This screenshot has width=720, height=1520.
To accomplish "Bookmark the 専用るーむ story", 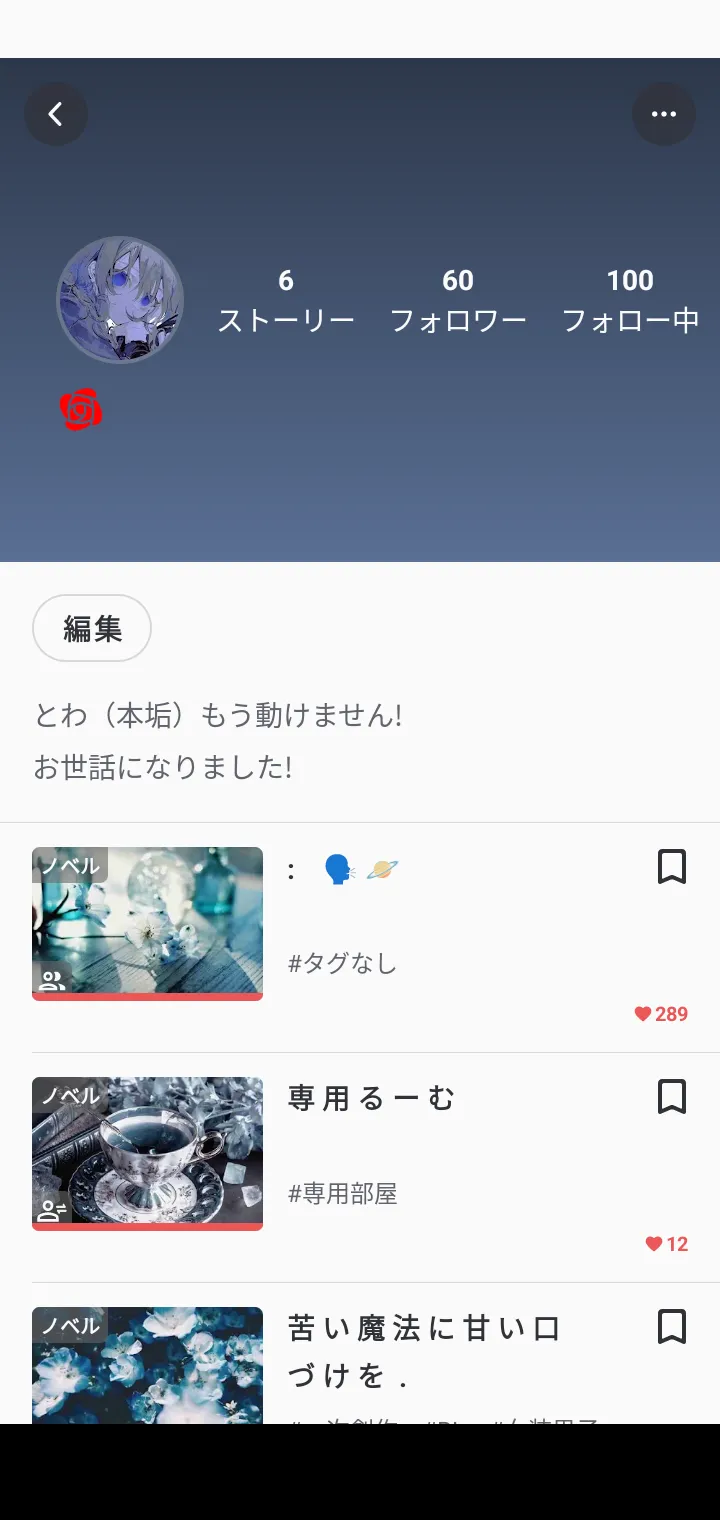I will 672,1097.
